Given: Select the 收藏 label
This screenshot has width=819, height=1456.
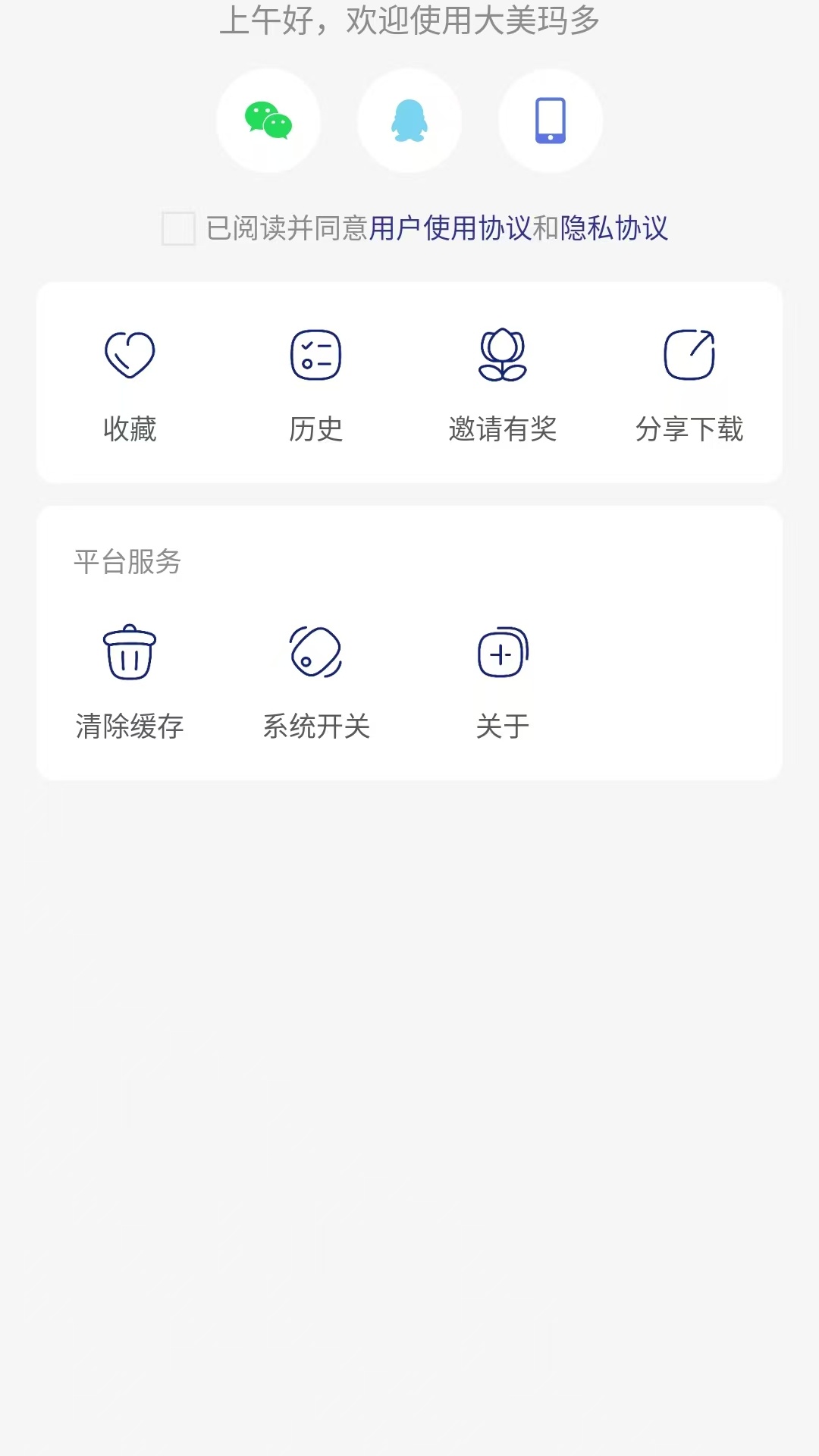Looking at the screenshot, I should (x=127, y=431).
